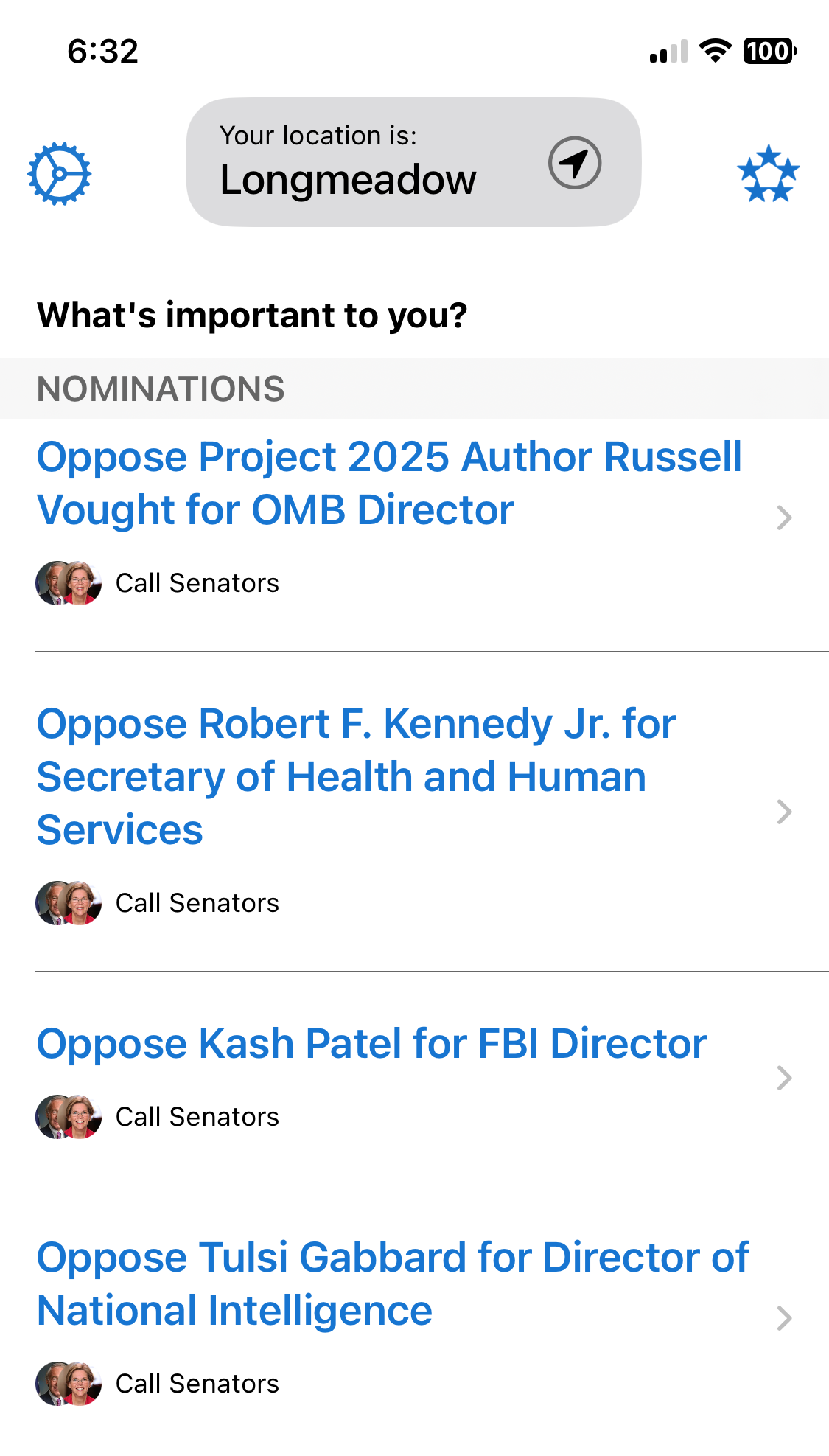
Task: View Oppose Kash Patel for FBI Director
Action: point(372,1044)
